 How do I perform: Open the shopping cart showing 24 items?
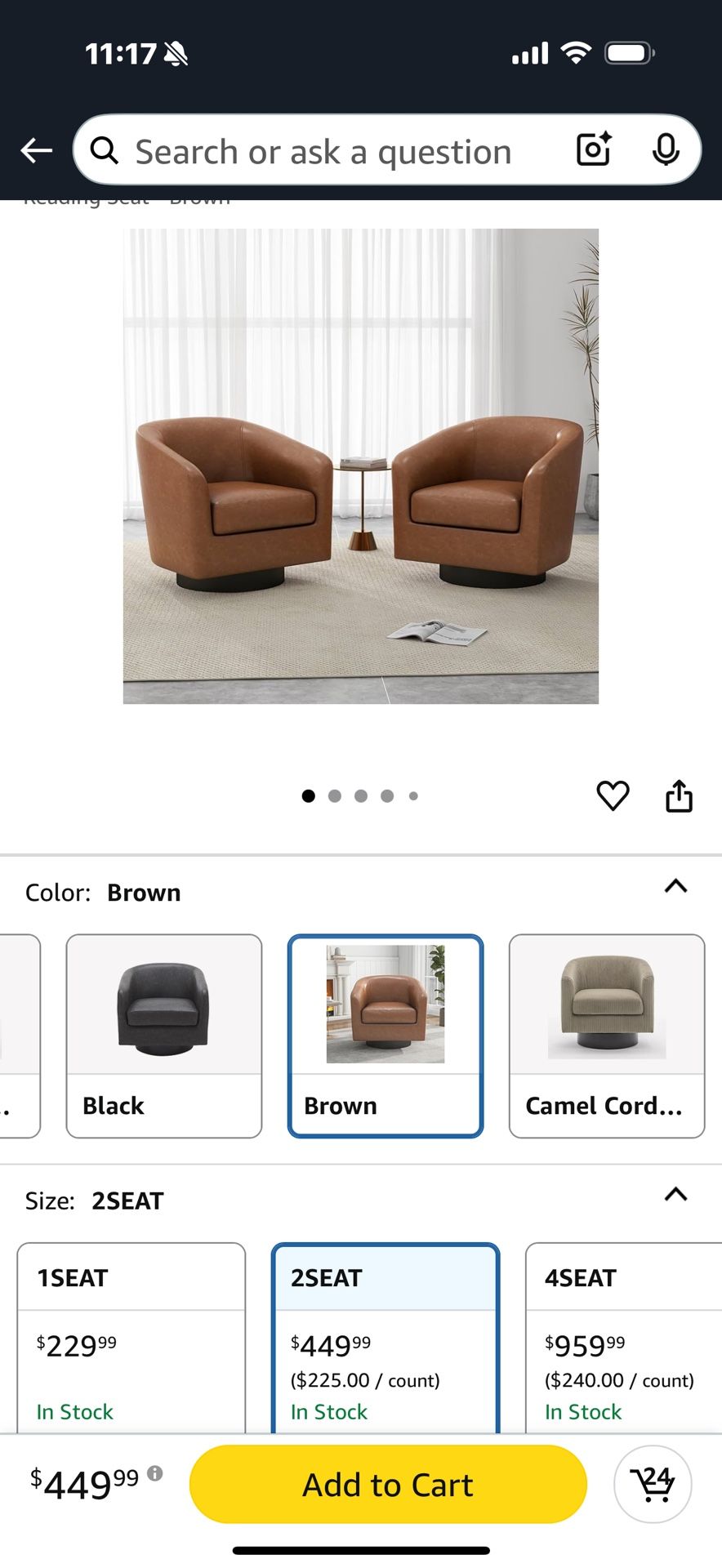point(653,1484)
